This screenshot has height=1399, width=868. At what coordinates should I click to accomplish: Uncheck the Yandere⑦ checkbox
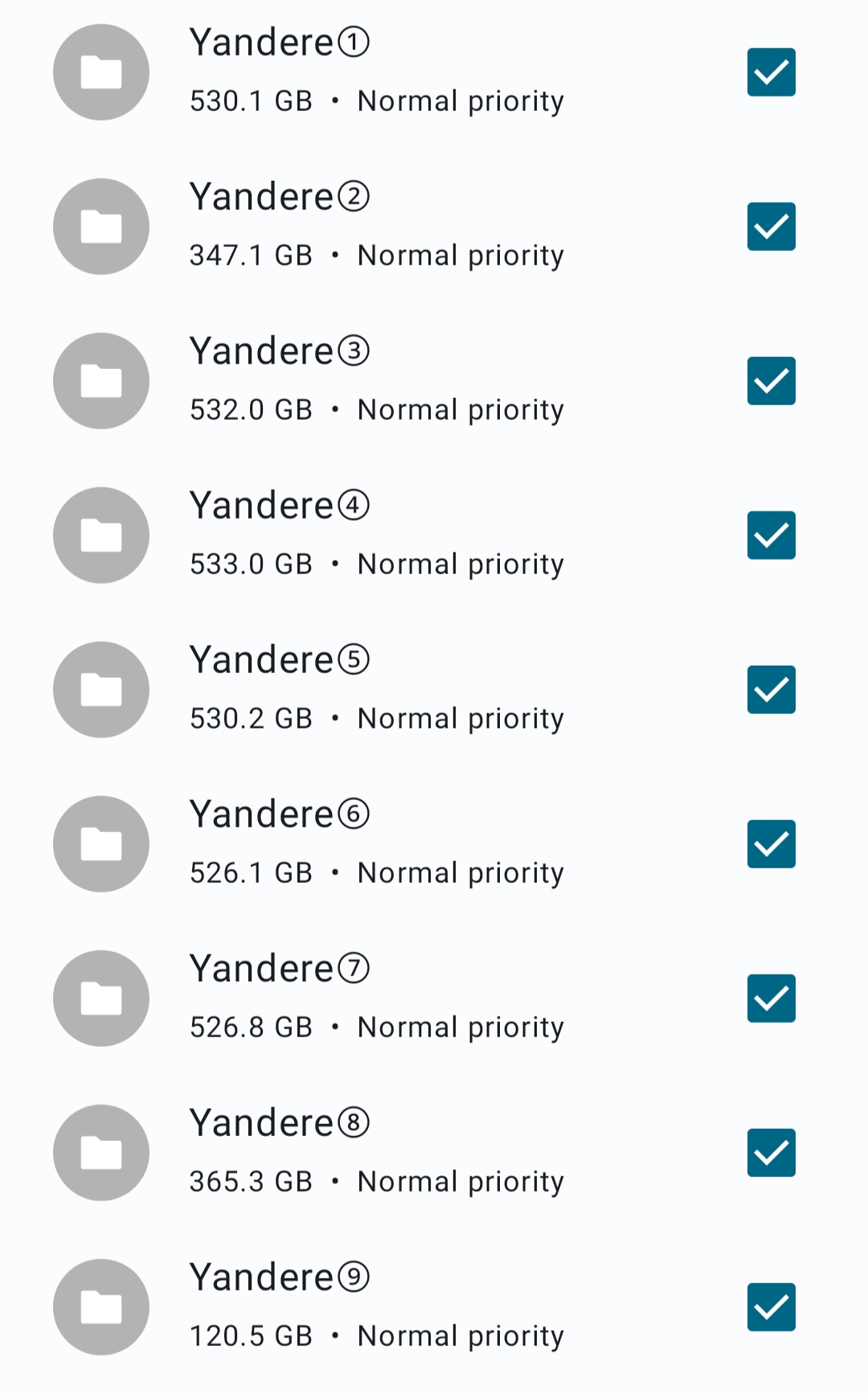click(771, 999)
